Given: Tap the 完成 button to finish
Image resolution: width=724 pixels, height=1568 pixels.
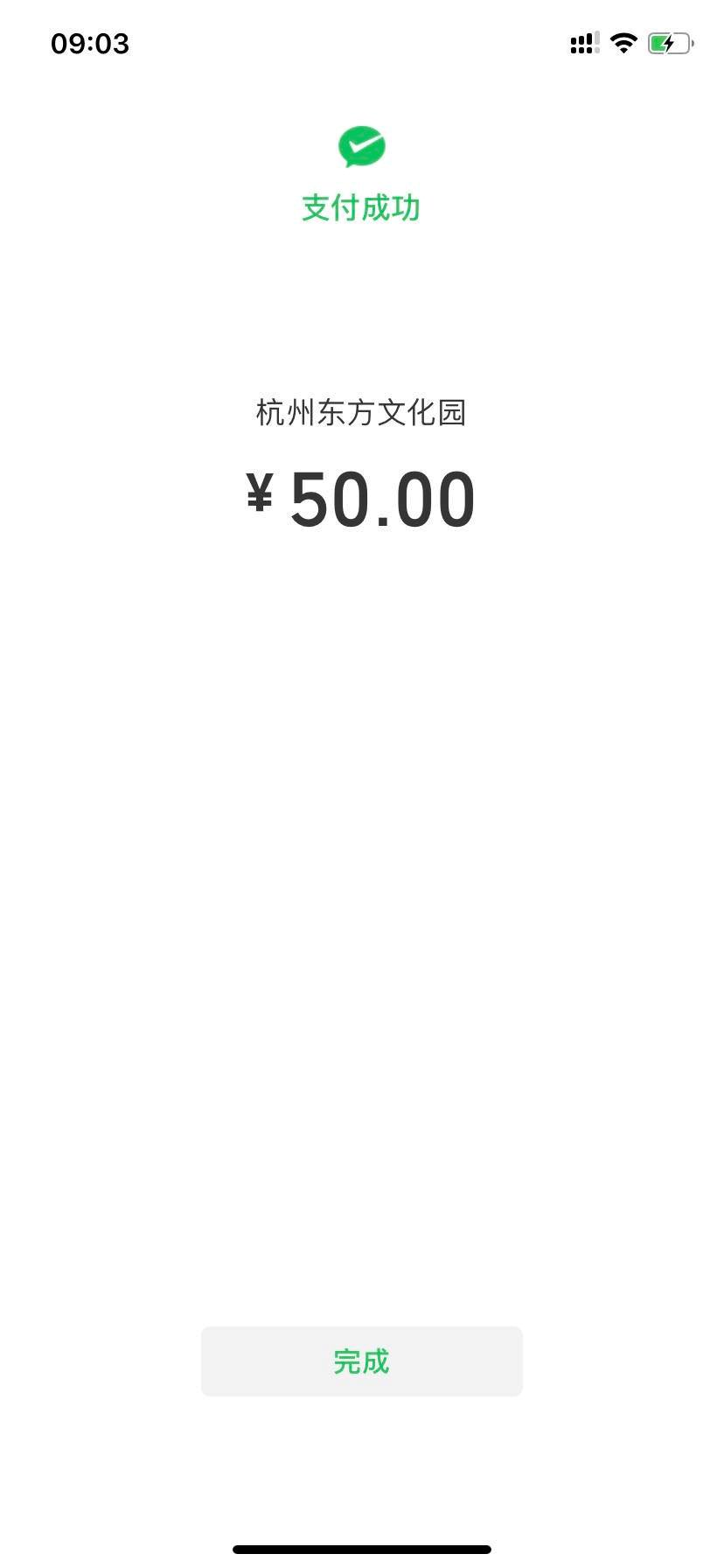Looking at the screenshot, I should point(362,1361).
